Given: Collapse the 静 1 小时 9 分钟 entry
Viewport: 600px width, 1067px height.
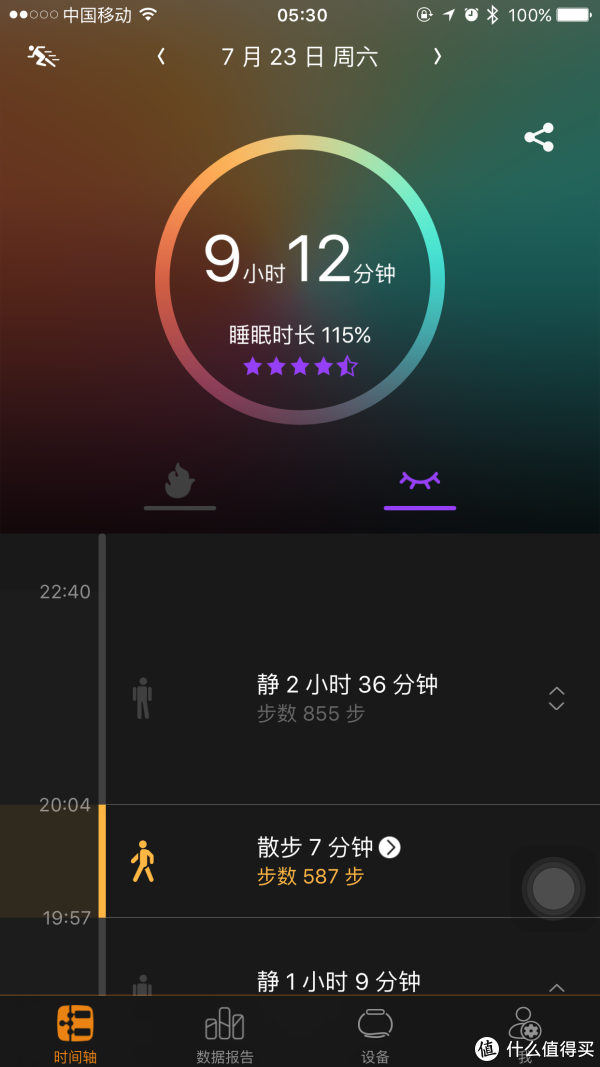Looking at the screenshot, I should [x=556, y=987].
